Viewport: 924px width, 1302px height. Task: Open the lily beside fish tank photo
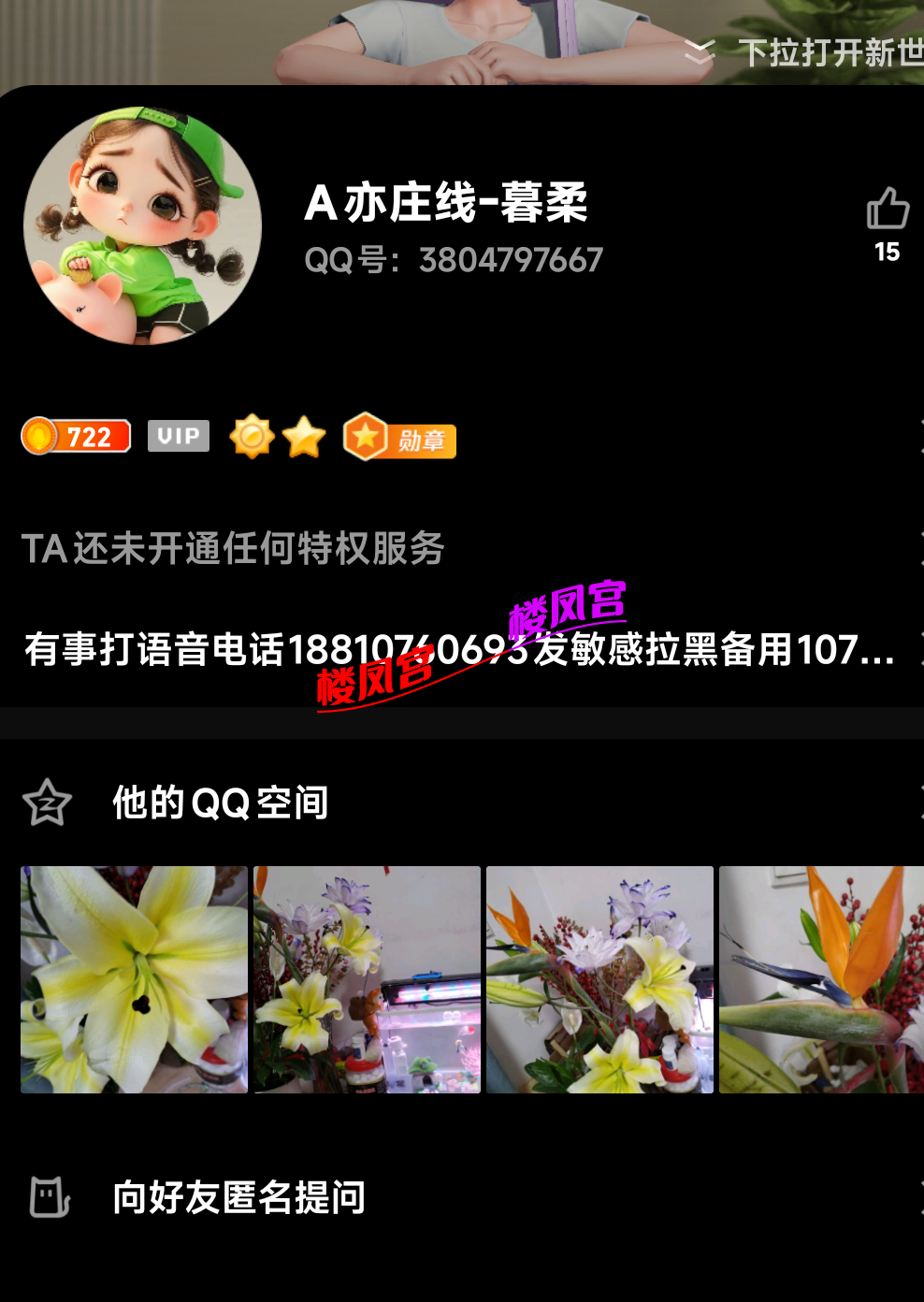click(x=367, y=979)
